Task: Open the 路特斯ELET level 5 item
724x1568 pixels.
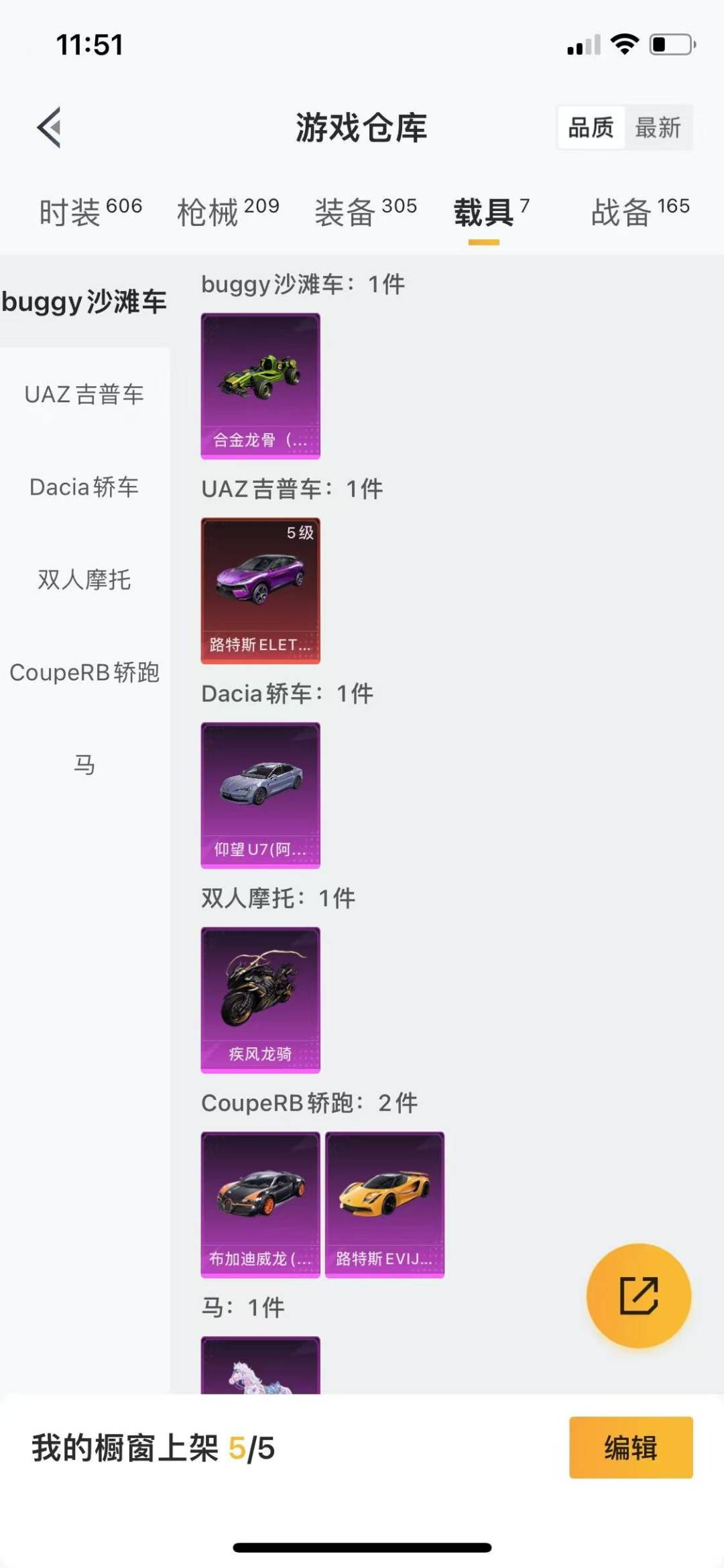Action: pos(261,591)
